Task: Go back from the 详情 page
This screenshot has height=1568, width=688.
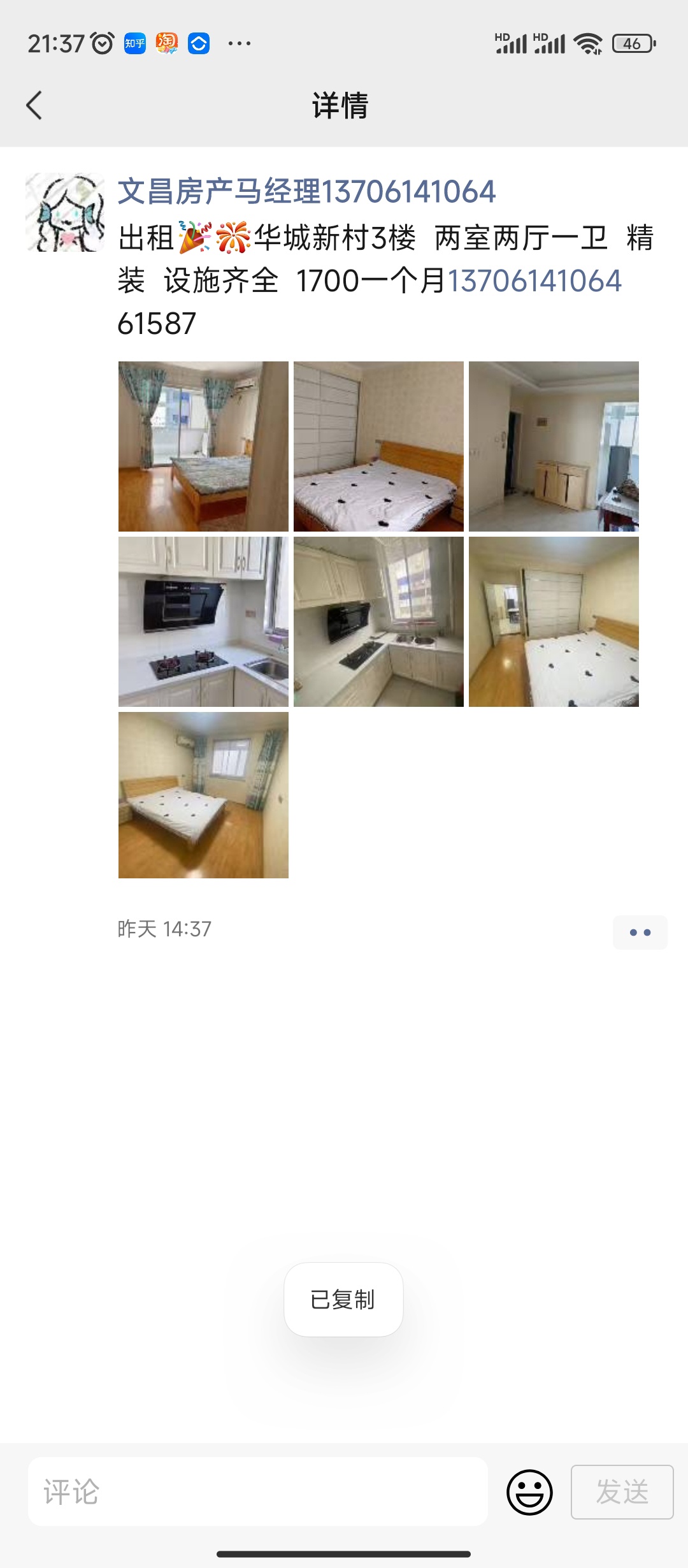Action: 34,105
